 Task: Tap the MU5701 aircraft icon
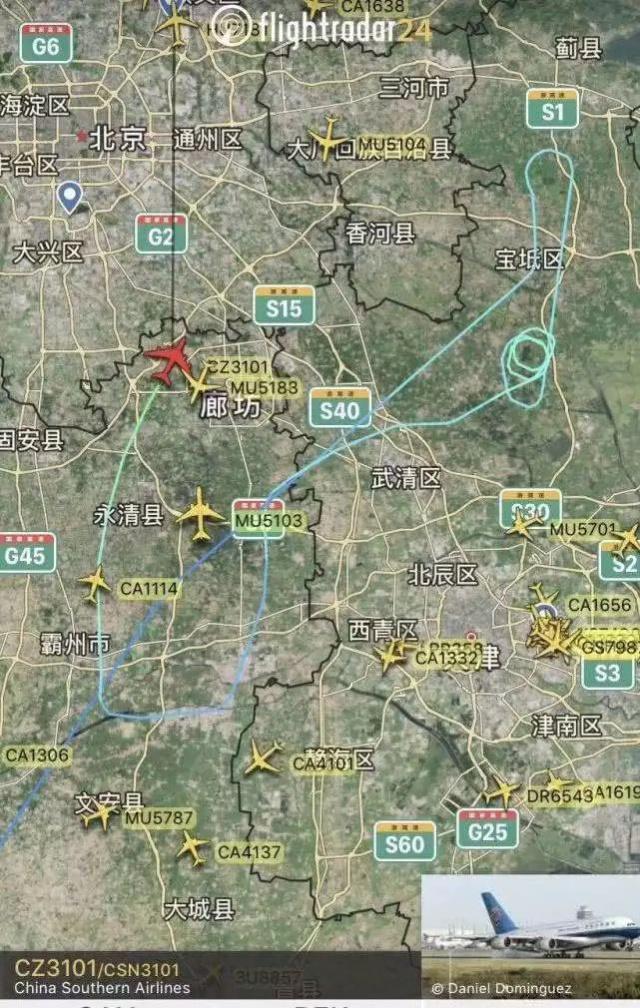(x=523, y=524)
